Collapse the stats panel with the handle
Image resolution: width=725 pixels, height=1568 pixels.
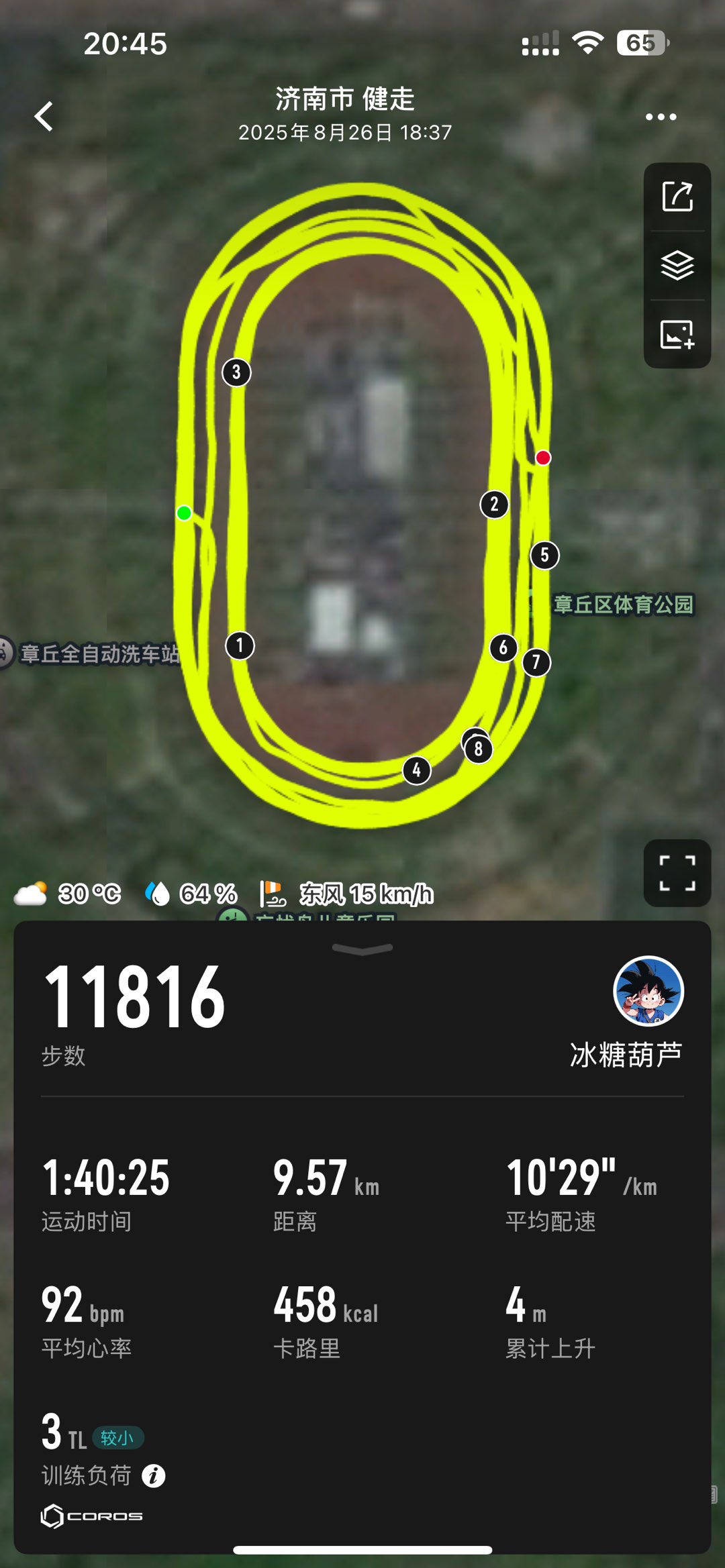362,949
